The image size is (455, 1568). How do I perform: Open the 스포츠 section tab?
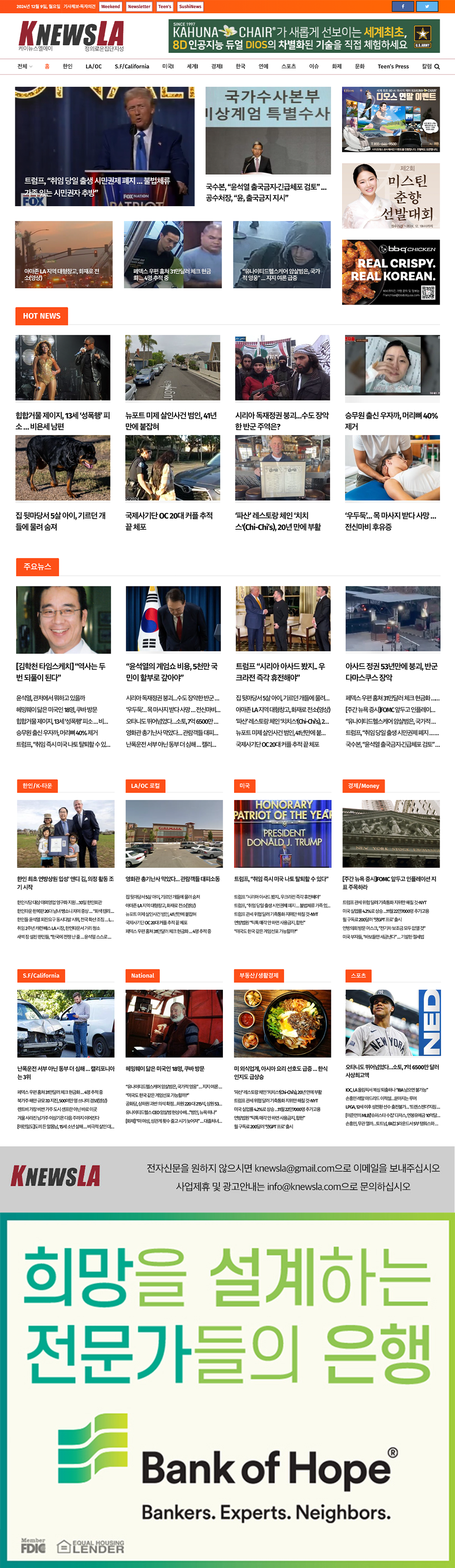tap(288, 66)
